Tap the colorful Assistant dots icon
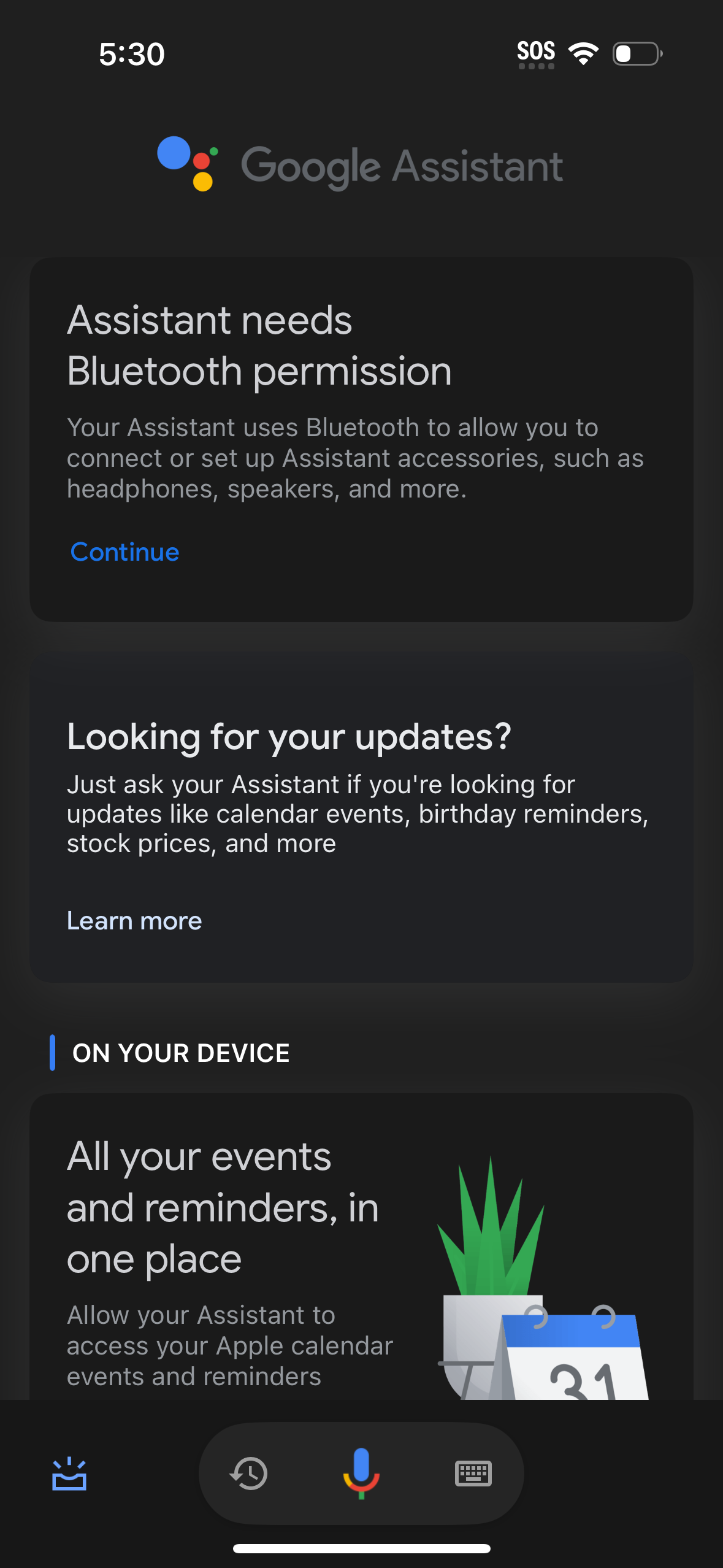723x1568 pixels. (186, 163)
